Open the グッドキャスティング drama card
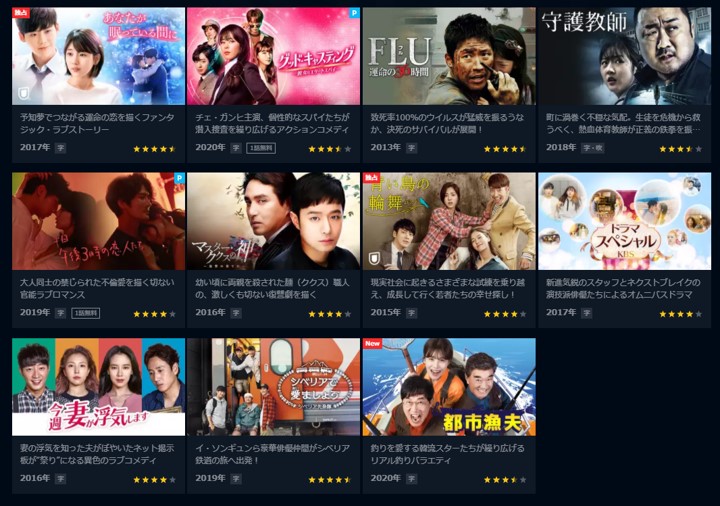 click(273, 57)
